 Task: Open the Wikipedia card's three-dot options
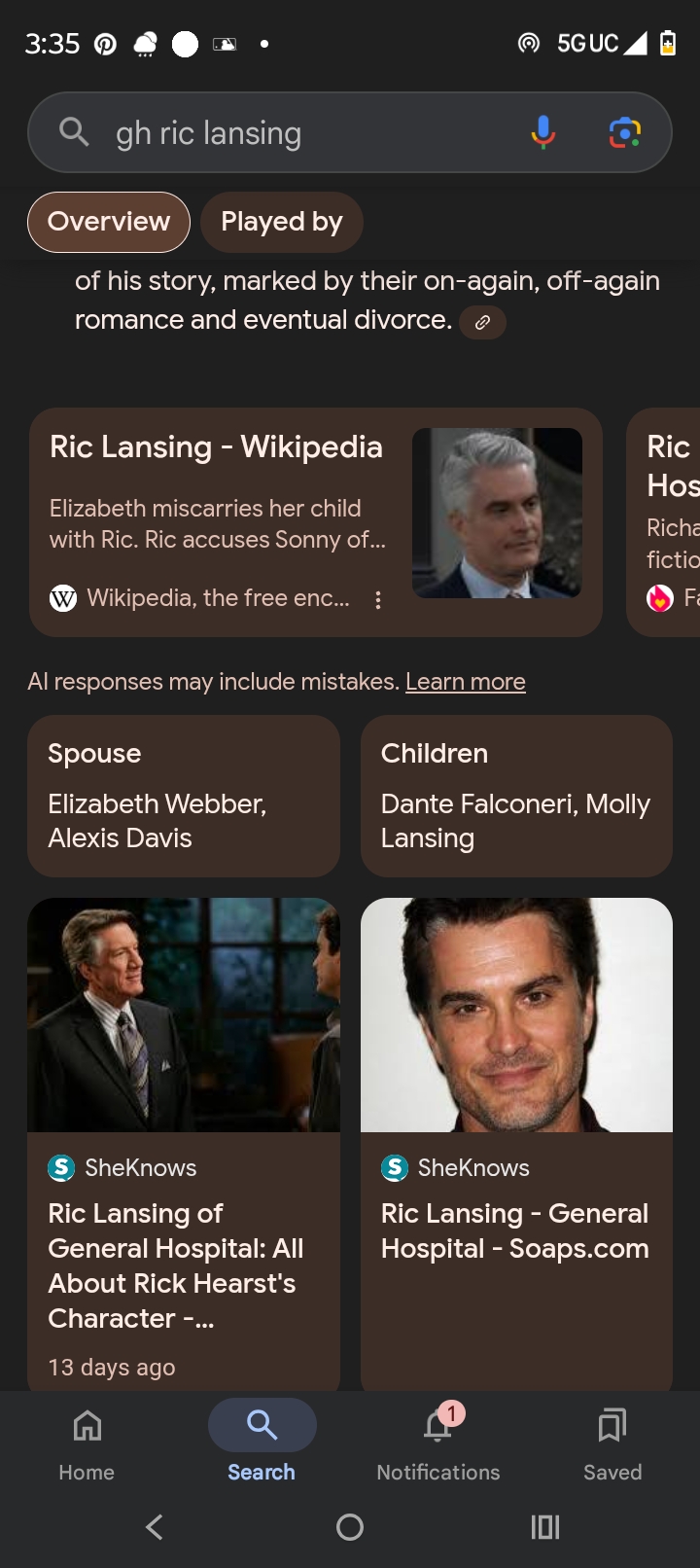pyautogui.click(x=377, y=600)
